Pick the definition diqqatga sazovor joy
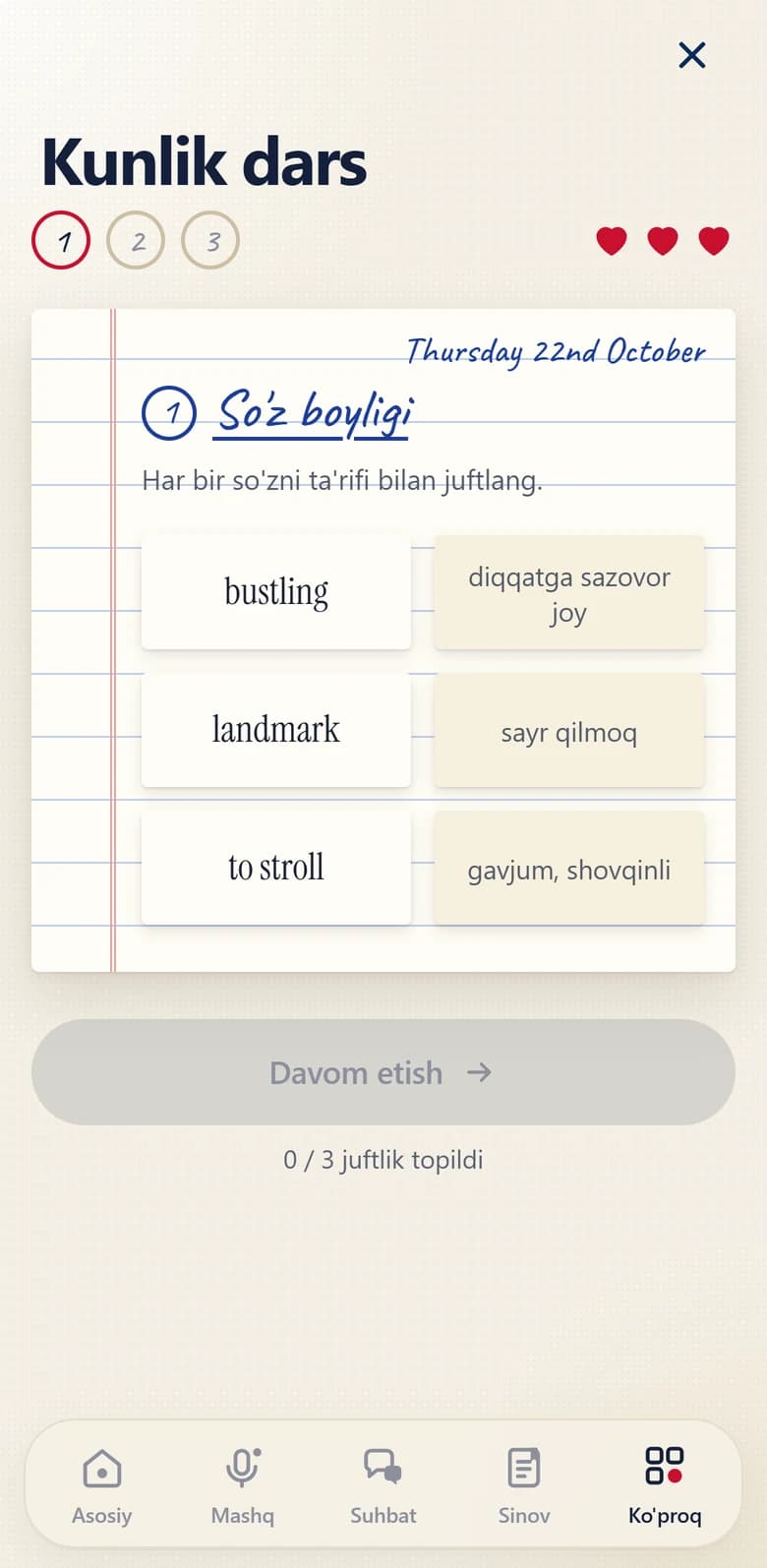Screen dimensions: 767x1568 569,592
